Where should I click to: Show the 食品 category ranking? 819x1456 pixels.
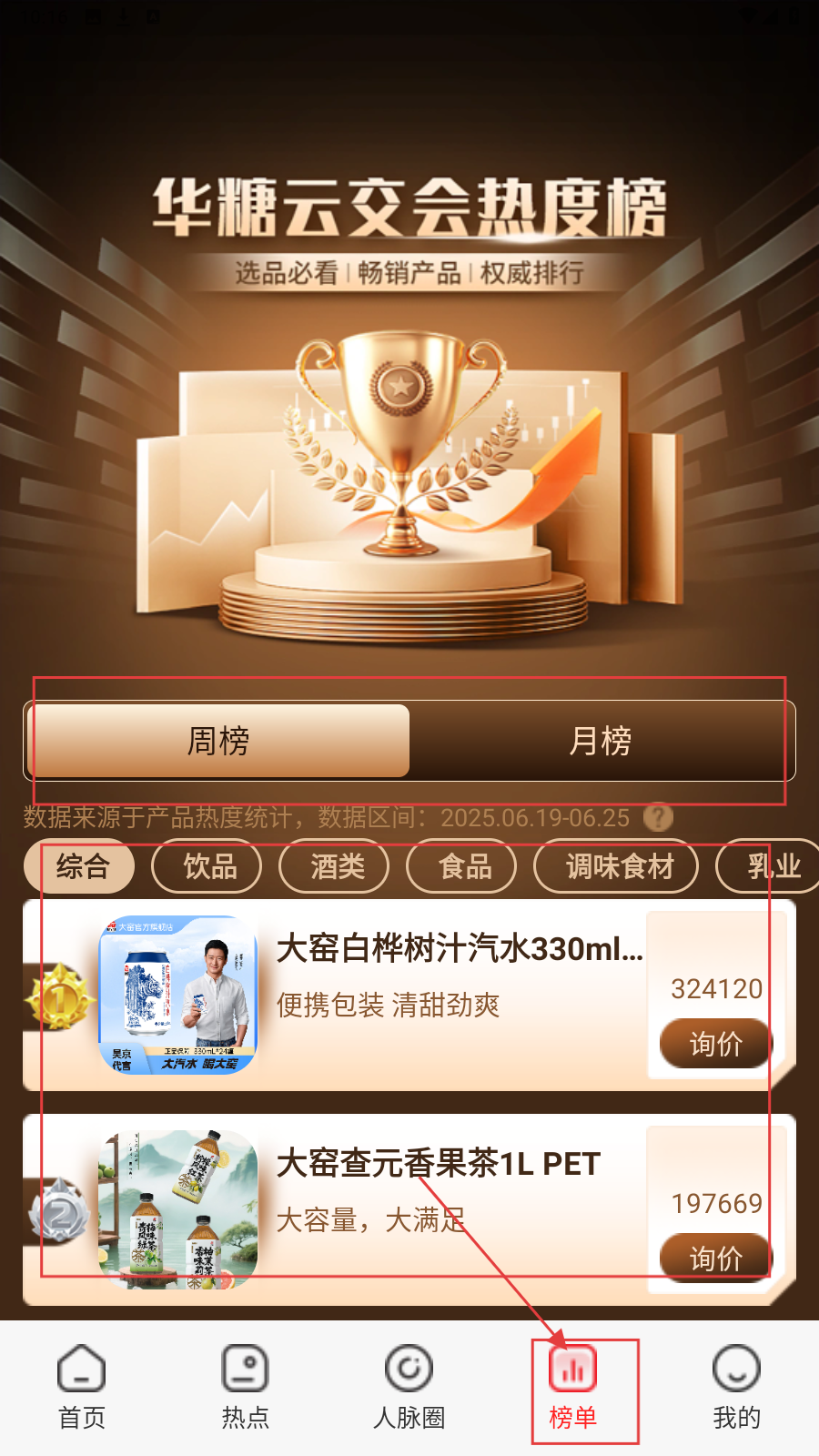(x=462, y=866)
